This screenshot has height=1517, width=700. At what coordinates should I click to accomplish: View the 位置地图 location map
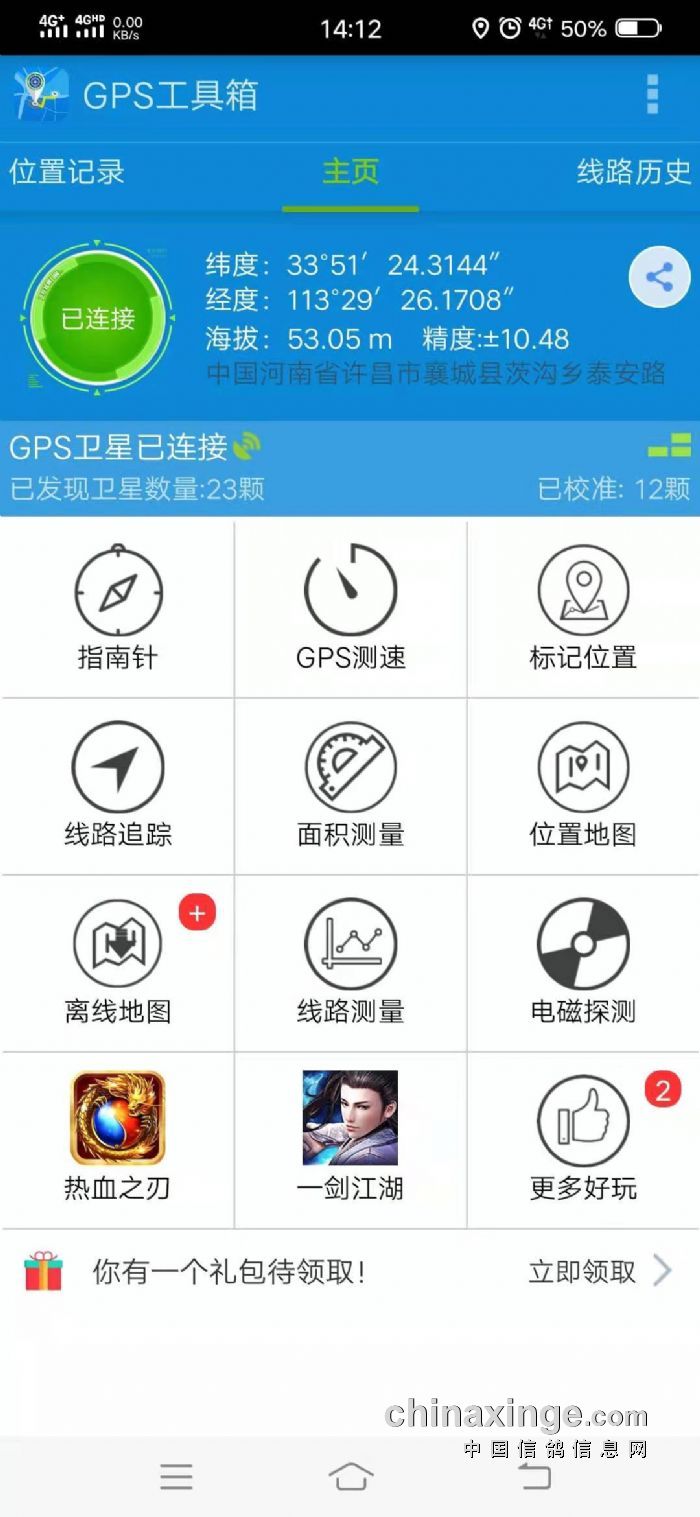(x=583, y=785)
